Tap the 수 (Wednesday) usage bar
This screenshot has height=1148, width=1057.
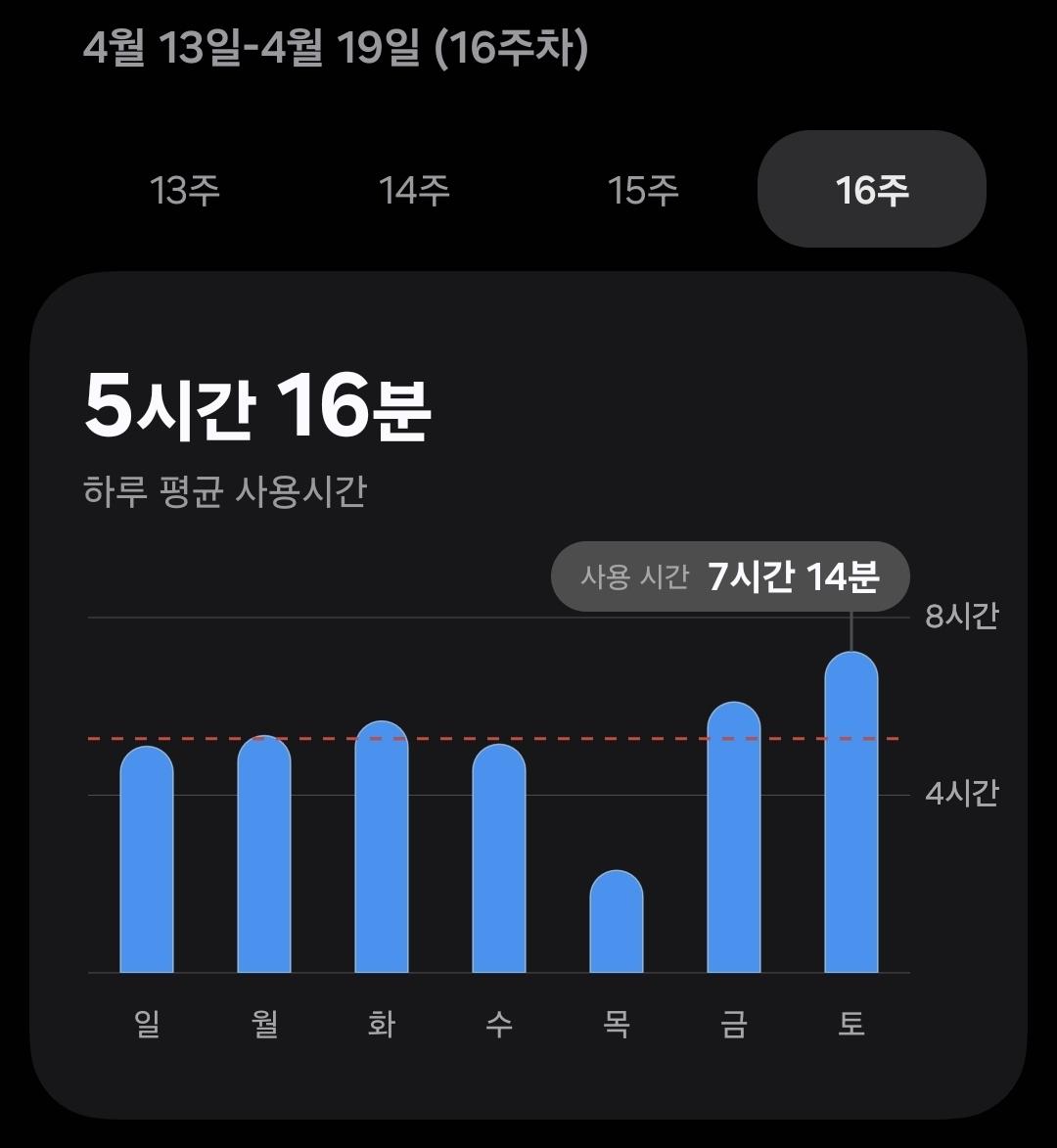pyautogui.click(x=499, y=861)
